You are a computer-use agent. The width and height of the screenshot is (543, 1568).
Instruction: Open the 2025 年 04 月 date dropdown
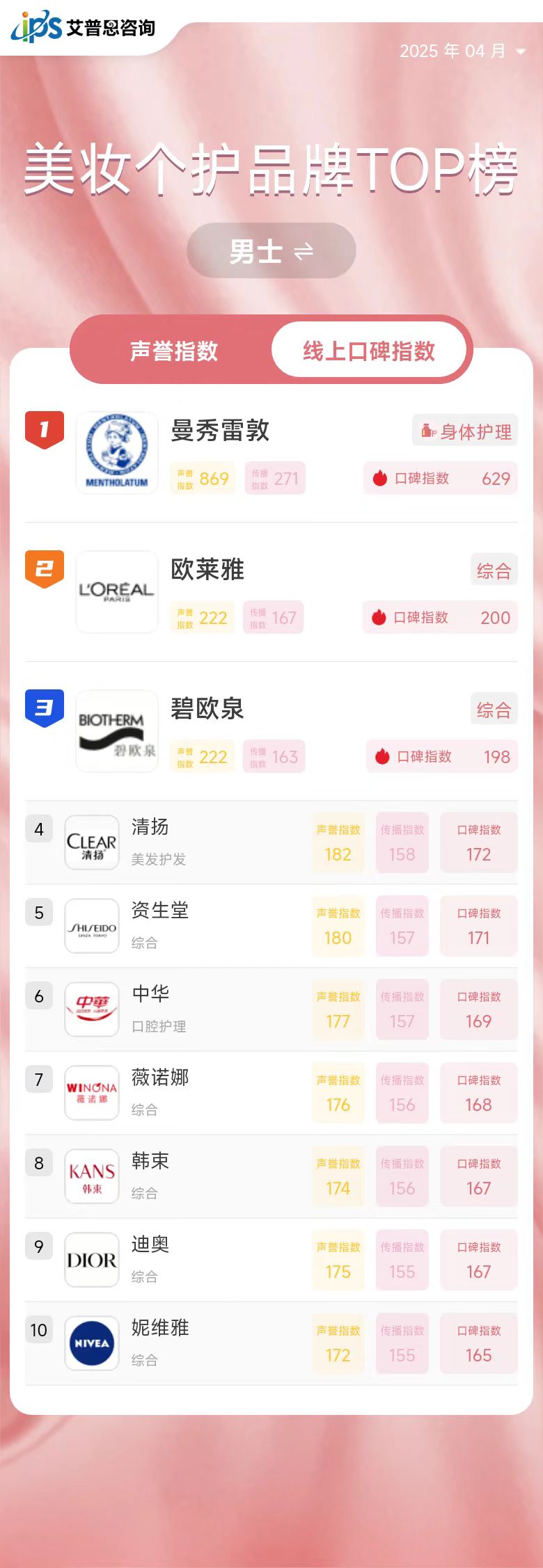click(462, 51)
